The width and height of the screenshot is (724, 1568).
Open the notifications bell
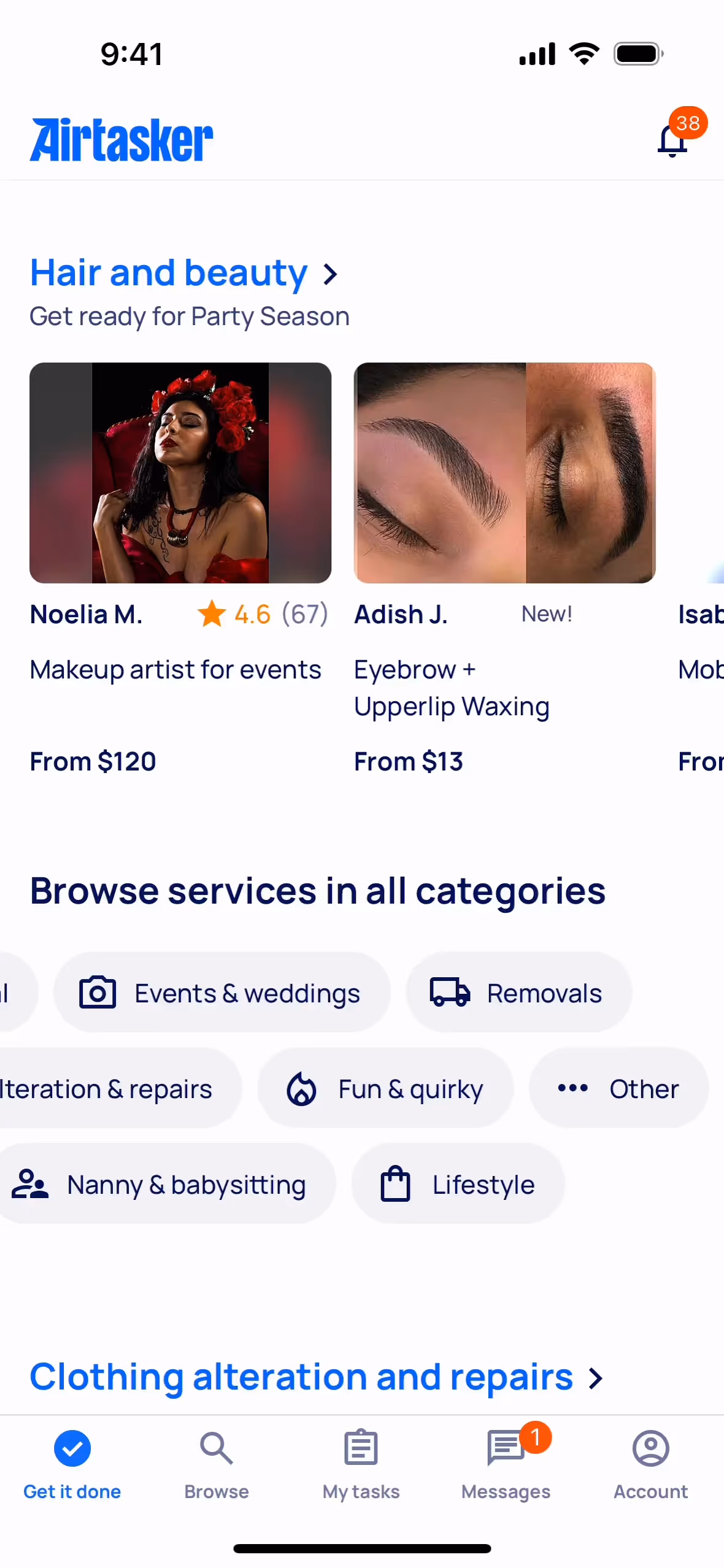pyautogui.click(x=672, y=140)
